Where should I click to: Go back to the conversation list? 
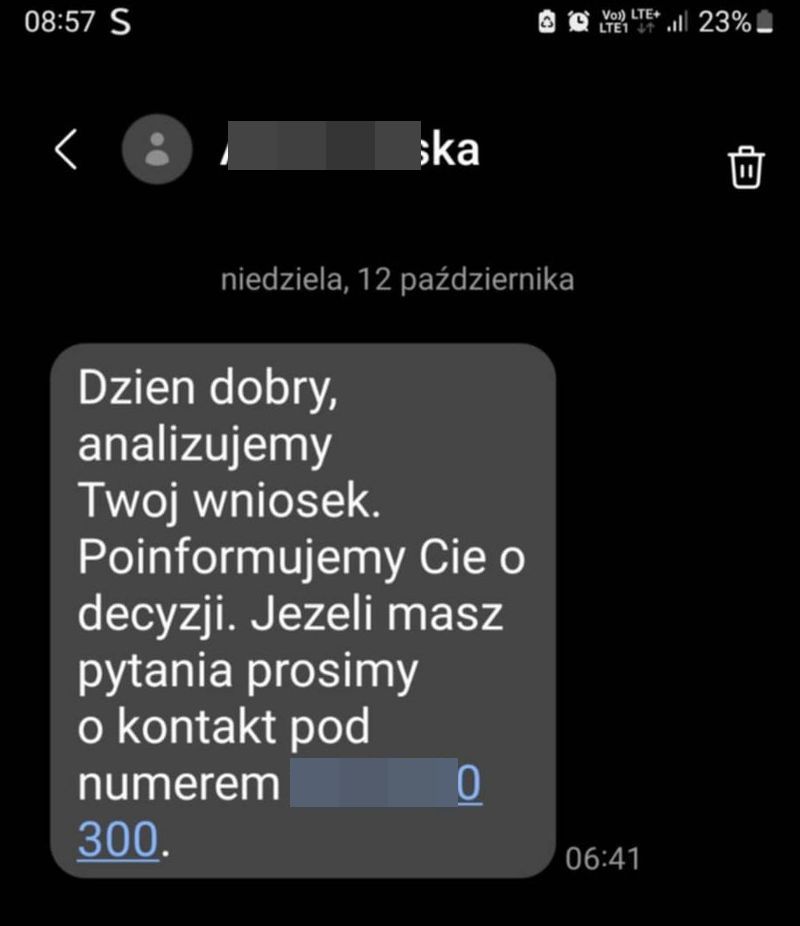point(66,150)
